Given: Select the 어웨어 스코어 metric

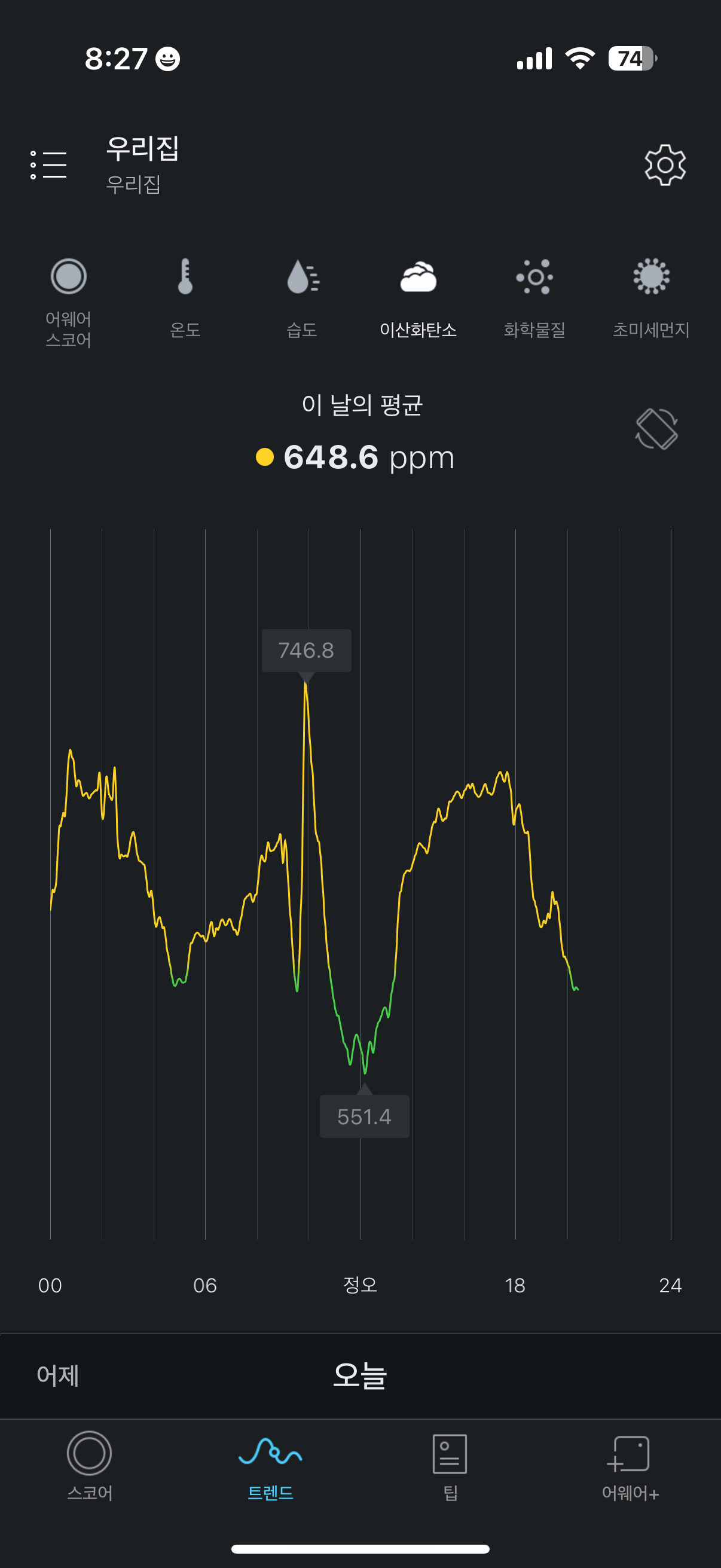Looking at the screenshot, I should click(x=68, y=303).
